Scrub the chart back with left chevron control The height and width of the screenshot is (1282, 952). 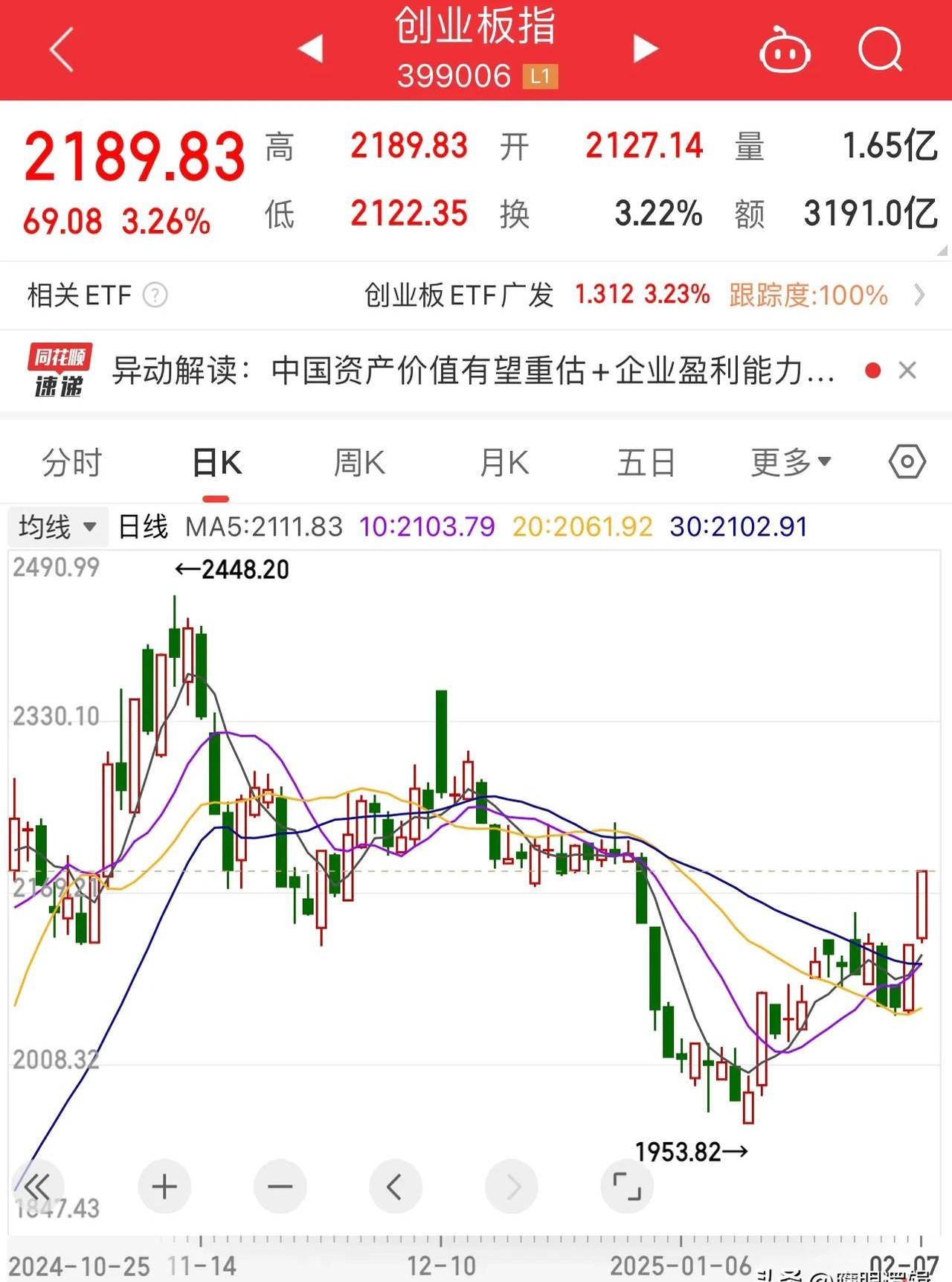coord(396,1187)
